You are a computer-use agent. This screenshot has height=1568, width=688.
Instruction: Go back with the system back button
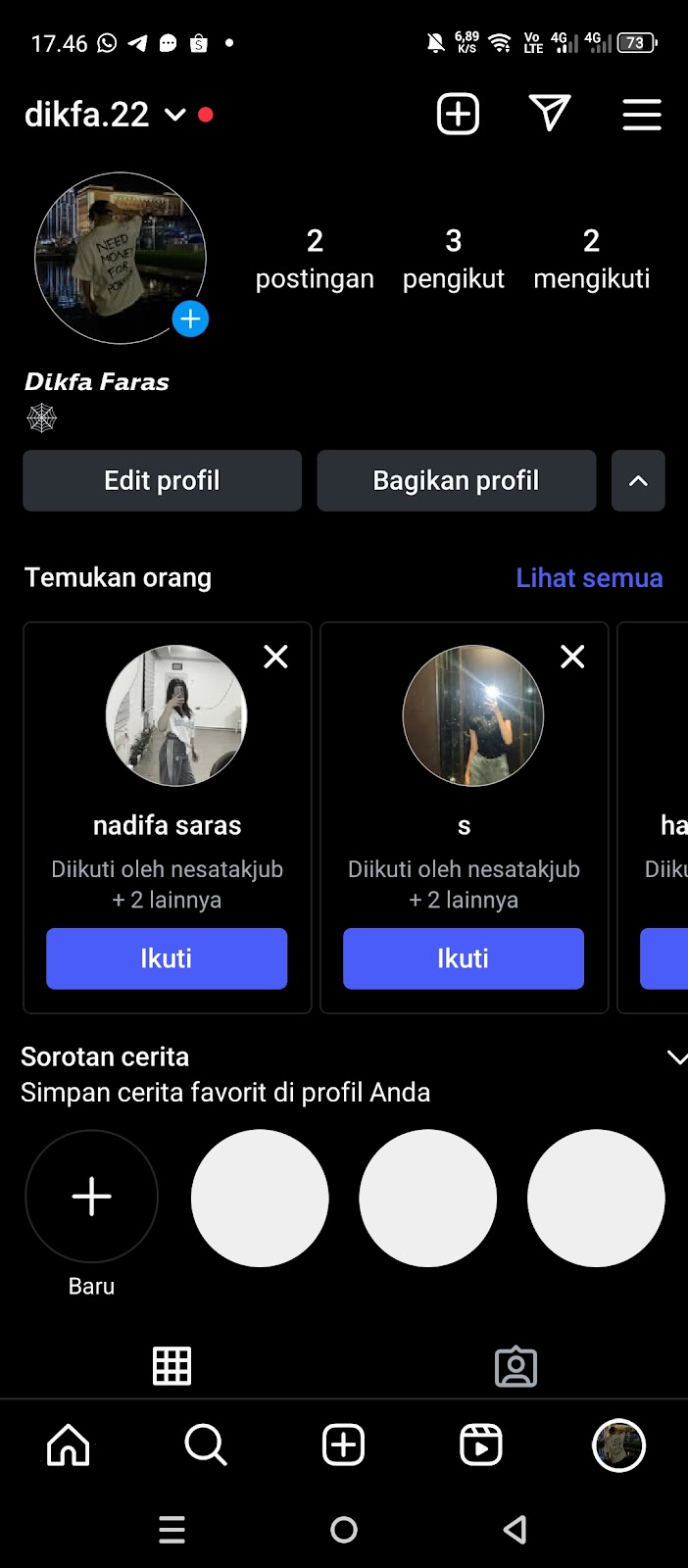pyautogui.click(x=516, y=1530)
